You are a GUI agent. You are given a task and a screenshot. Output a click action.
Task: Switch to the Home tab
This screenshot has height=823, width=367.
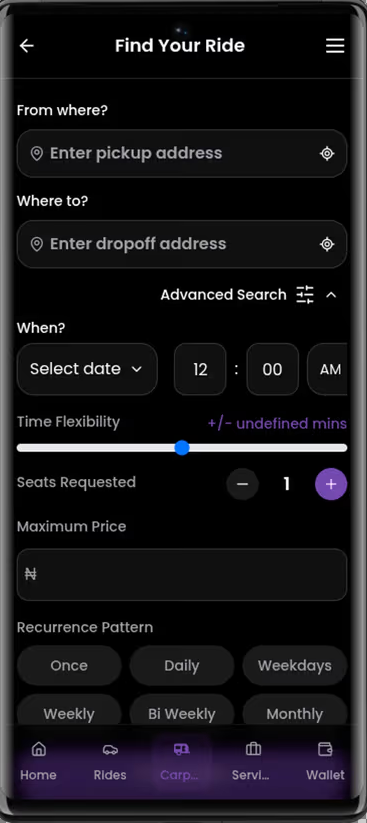(x=38, y=762)
